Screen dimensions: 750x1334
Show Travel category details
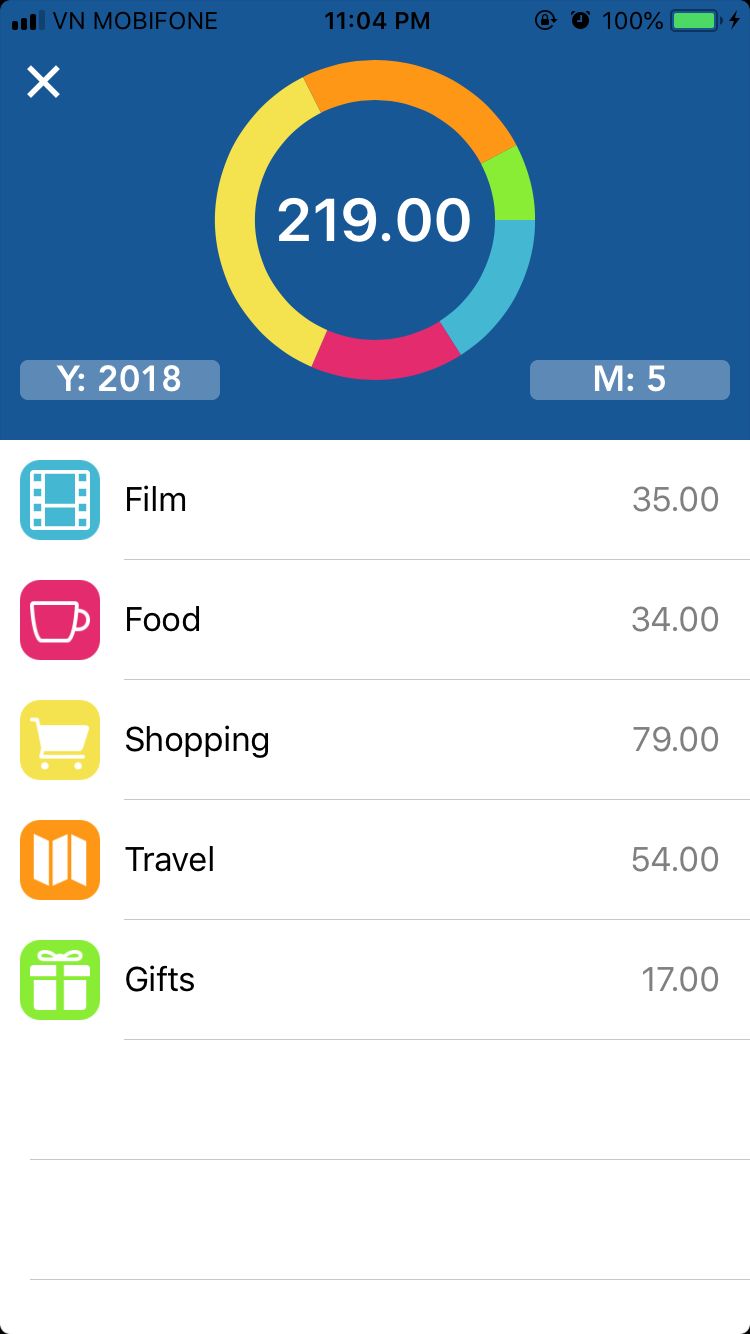[375, 860]
